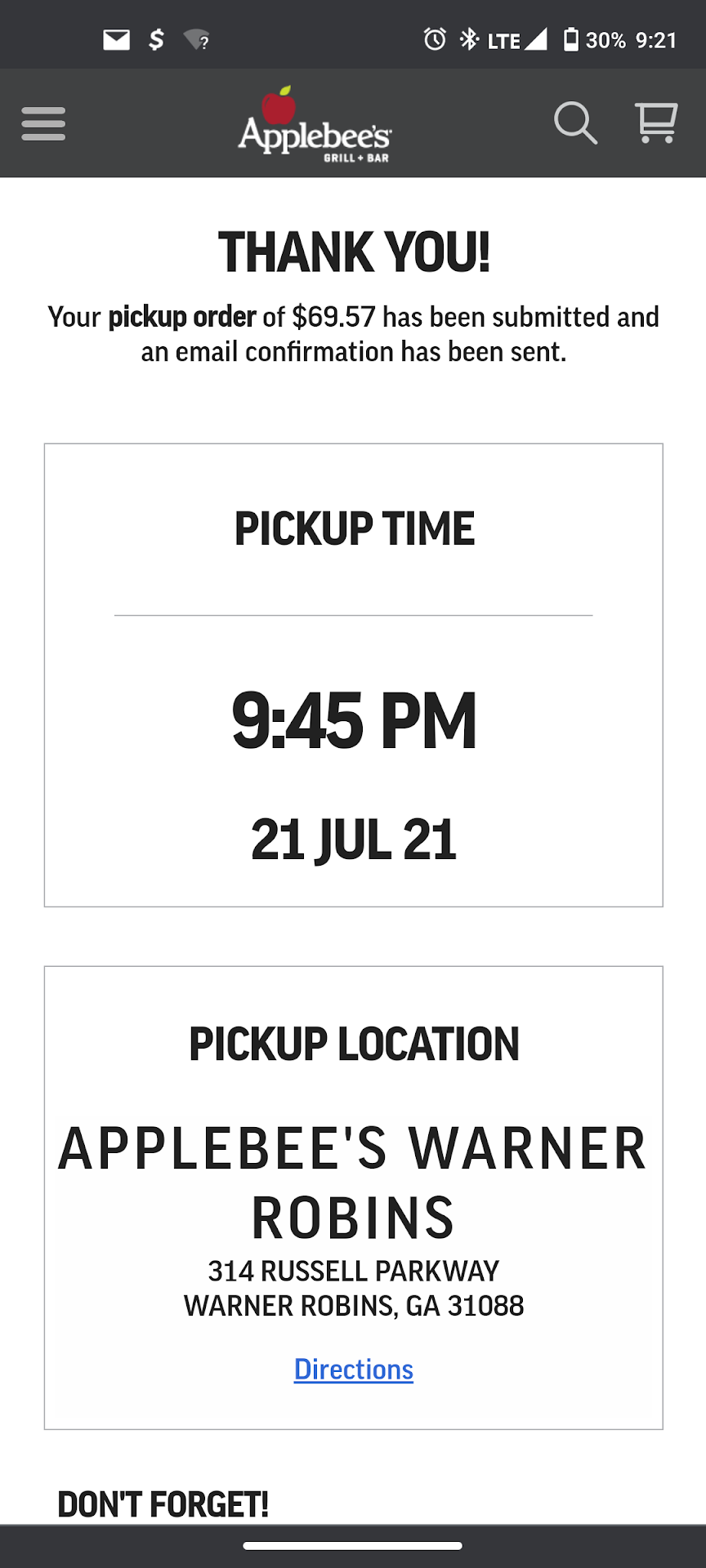
Task: Open the search icon
Action: tap(575, 124)
